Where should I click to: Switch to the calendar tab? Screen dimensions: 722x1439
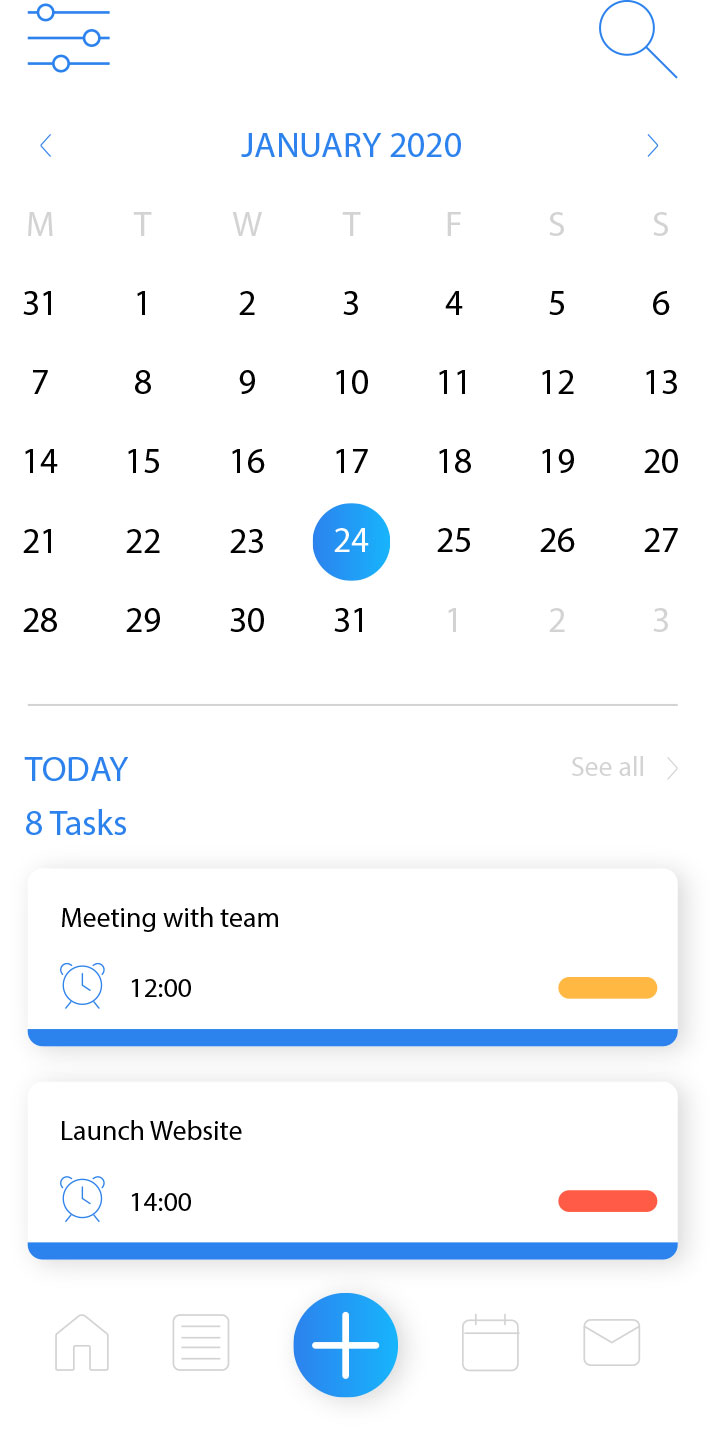[490, 1342]
